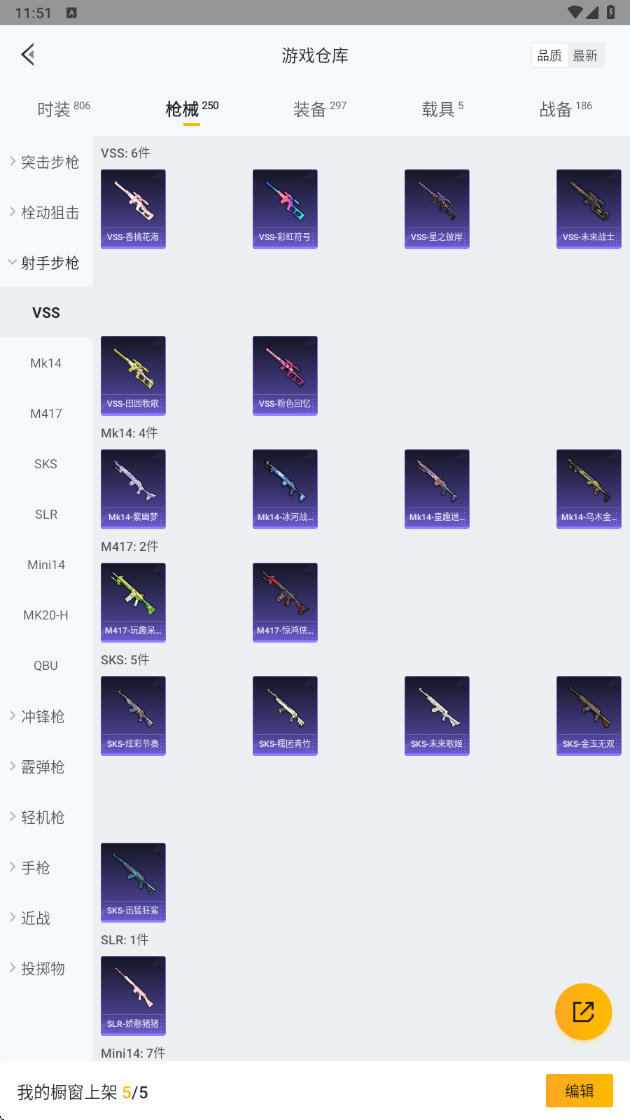The image size is (630, 1120).
Task: Select Mk14 in the side list
Action: [46, 363]
